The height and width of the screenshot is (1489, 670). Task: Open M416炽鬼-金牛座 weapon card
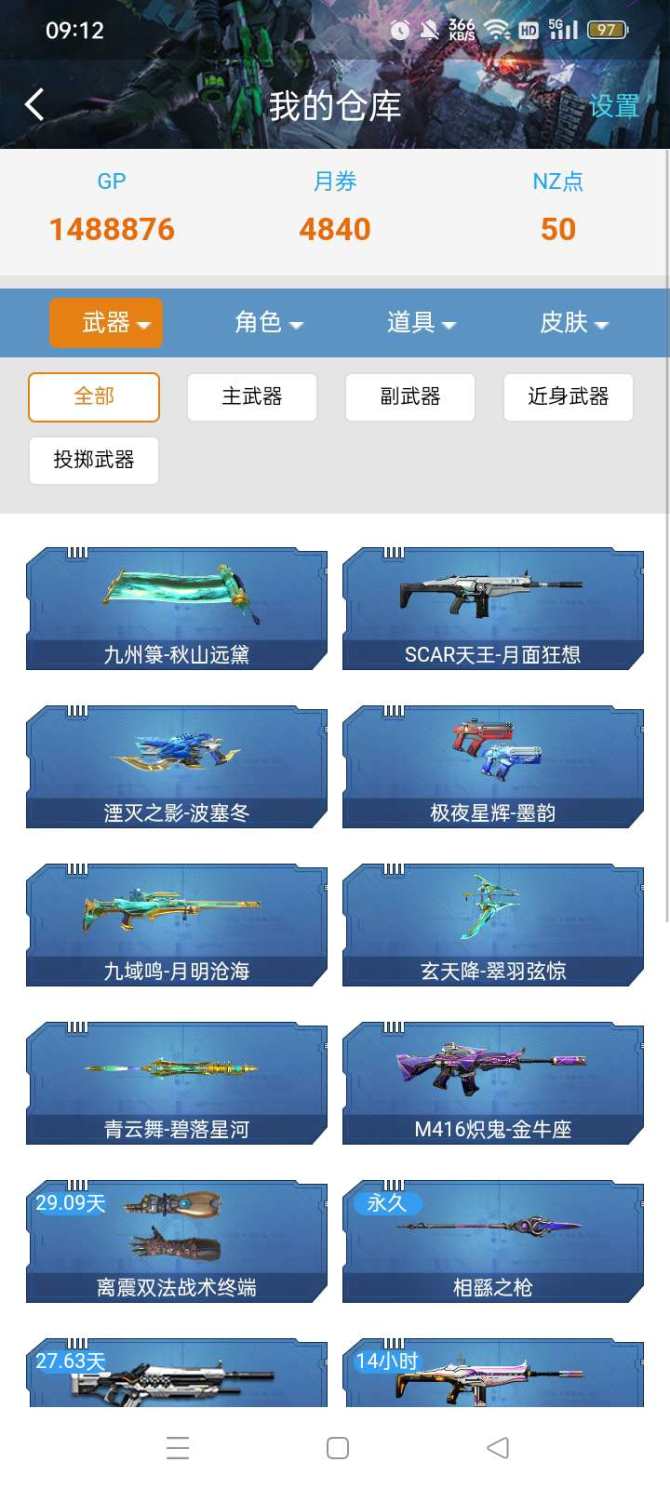coord(493,1083)
